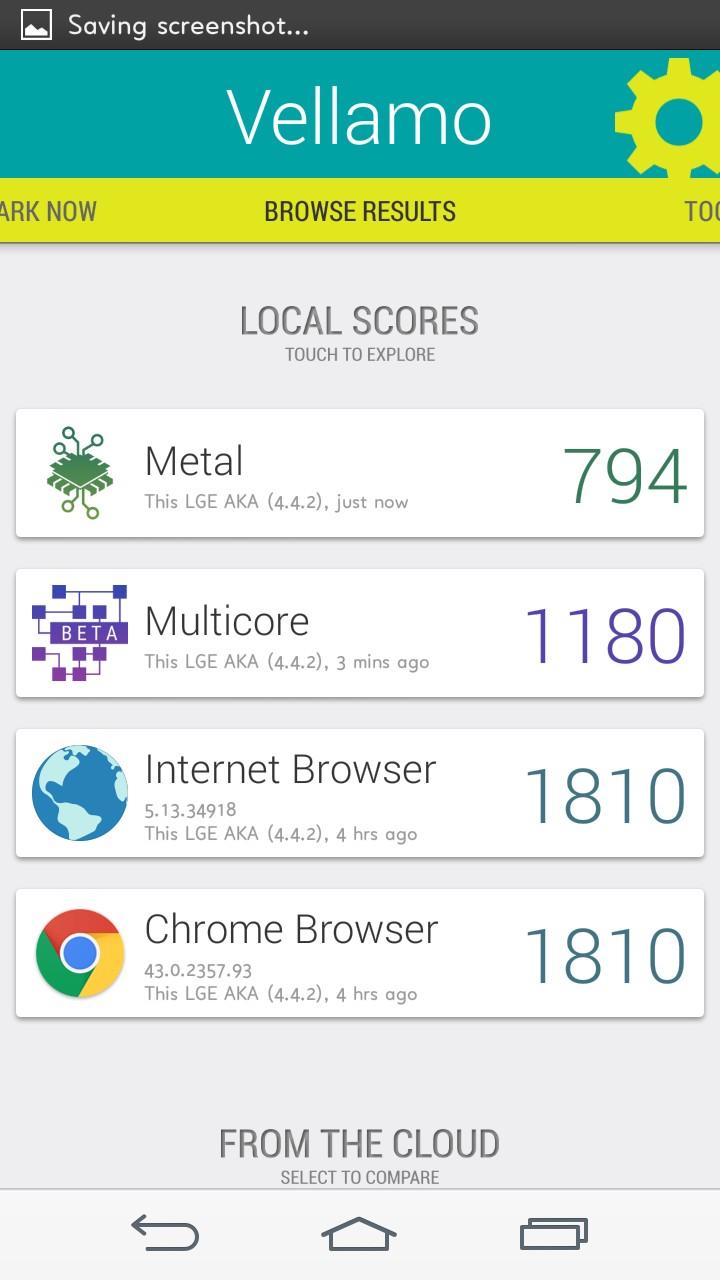The image size is (720, 1280).
Task: Open the Chrome Browser result card
Action: [360, 953]
